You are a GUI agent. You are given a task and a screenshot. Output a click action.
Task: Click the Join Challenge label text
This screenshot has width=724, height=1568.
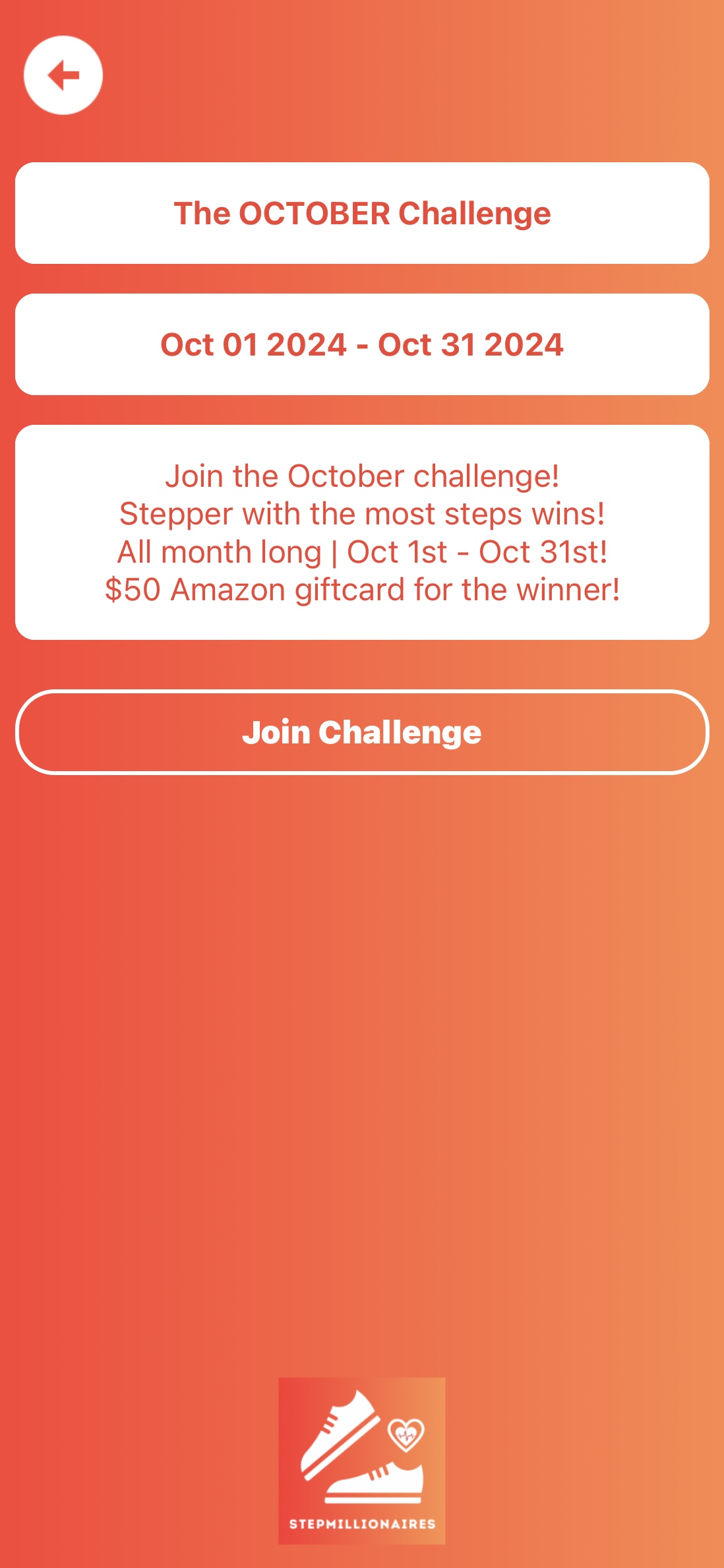click(x=362, y=733)
